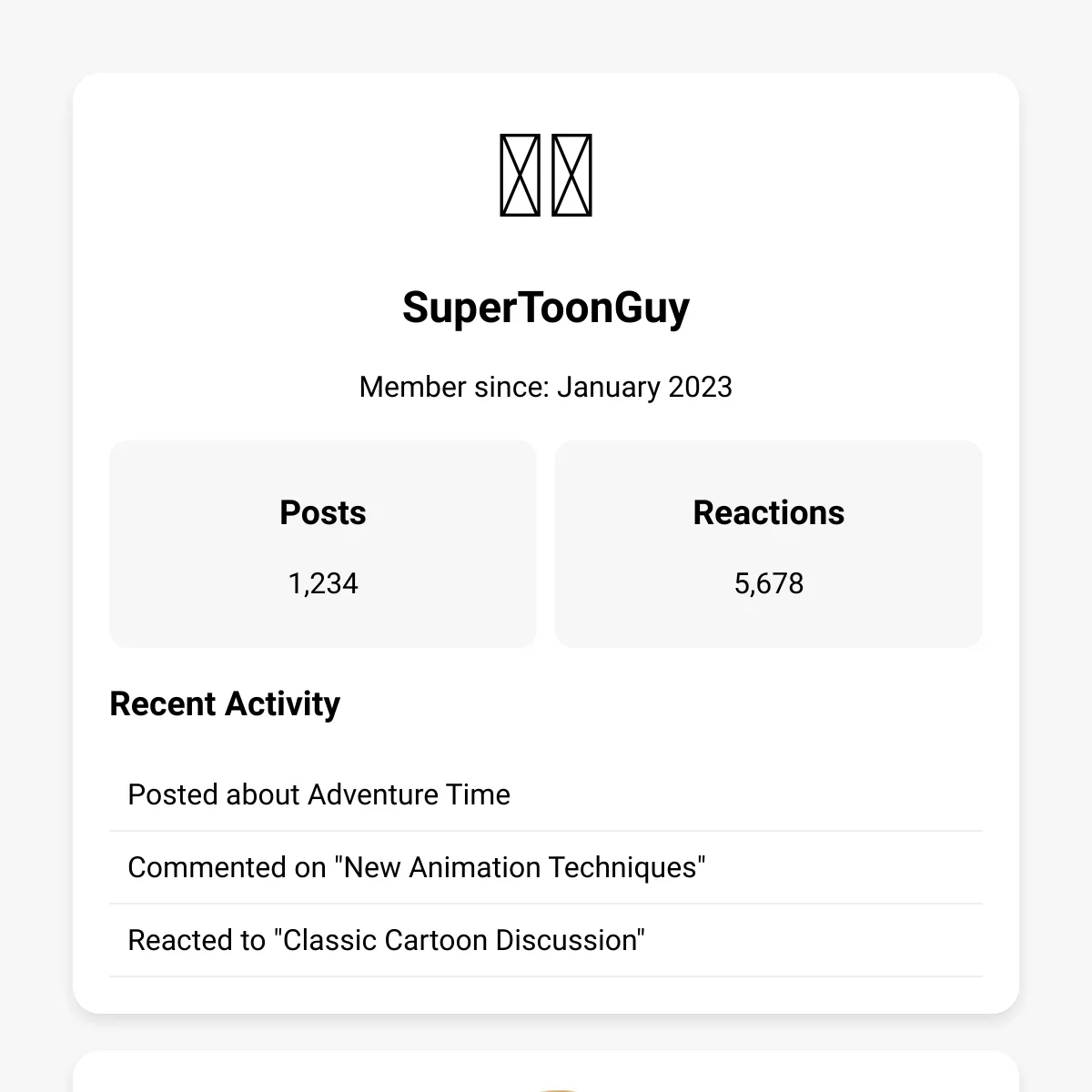Open the "New Animation Techniques" comment activity
1092x1092 pixels.
pos(546,867)
